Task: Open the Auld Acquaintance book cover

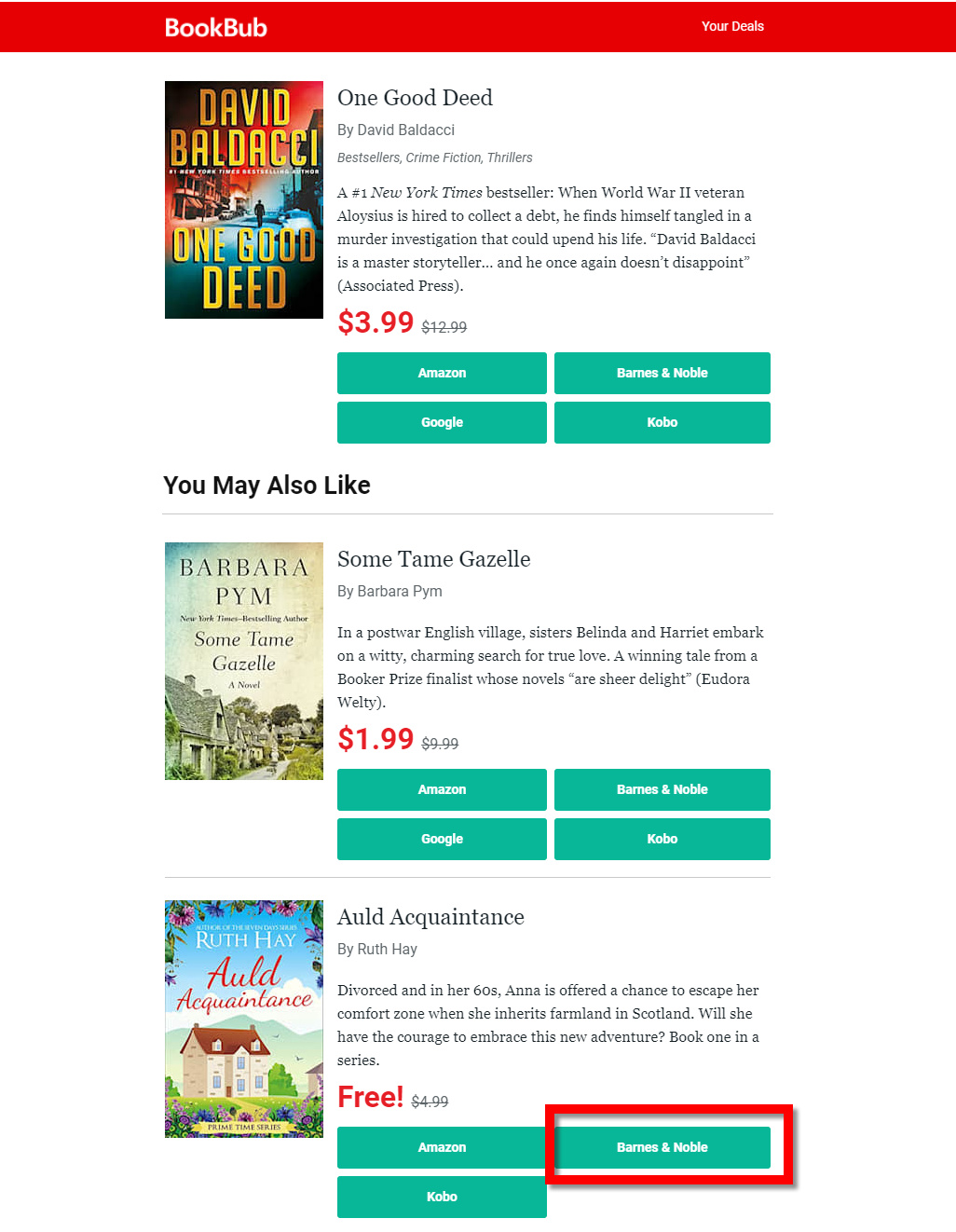Action: click(244, 1019)
